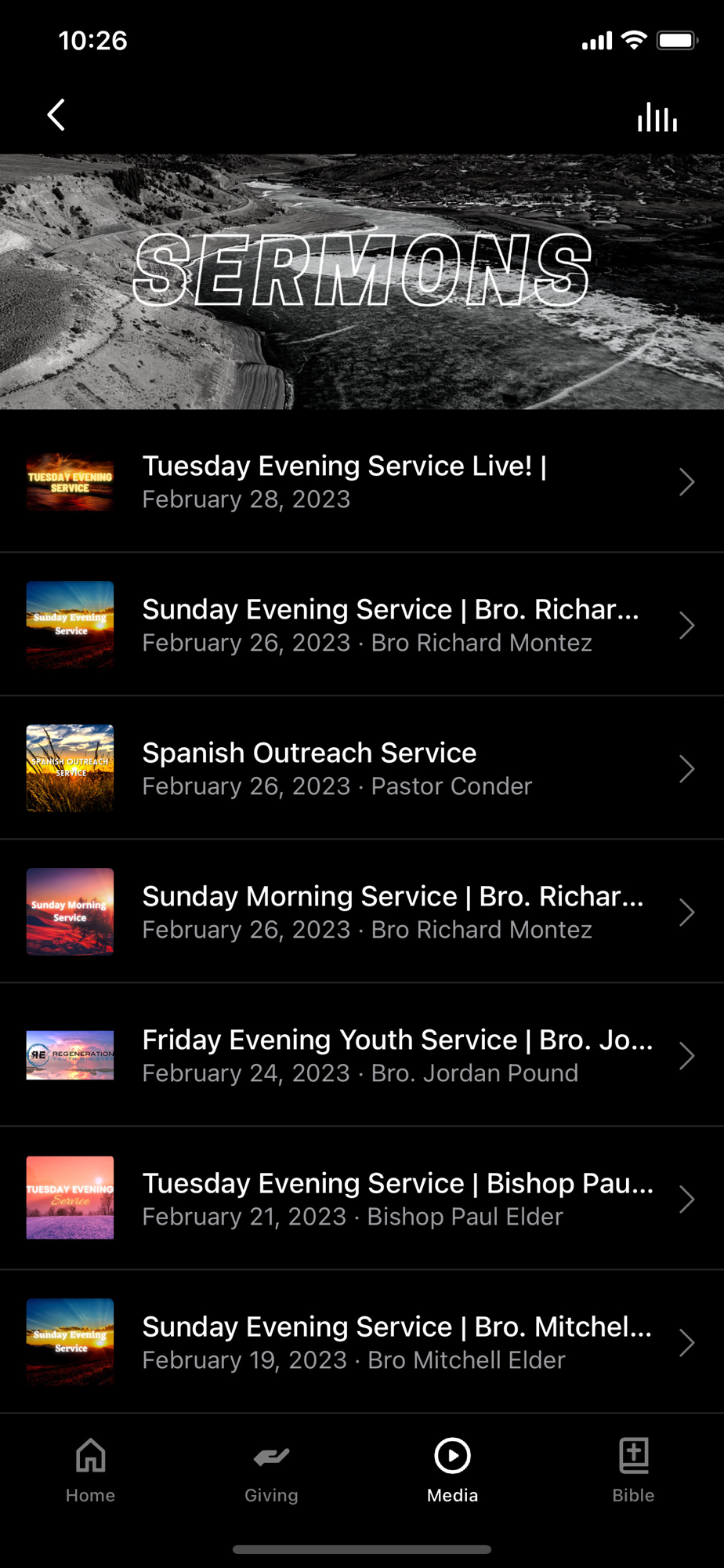
Task: Open the now-playing audio bars icon
Action: click(x=657, y=117)
